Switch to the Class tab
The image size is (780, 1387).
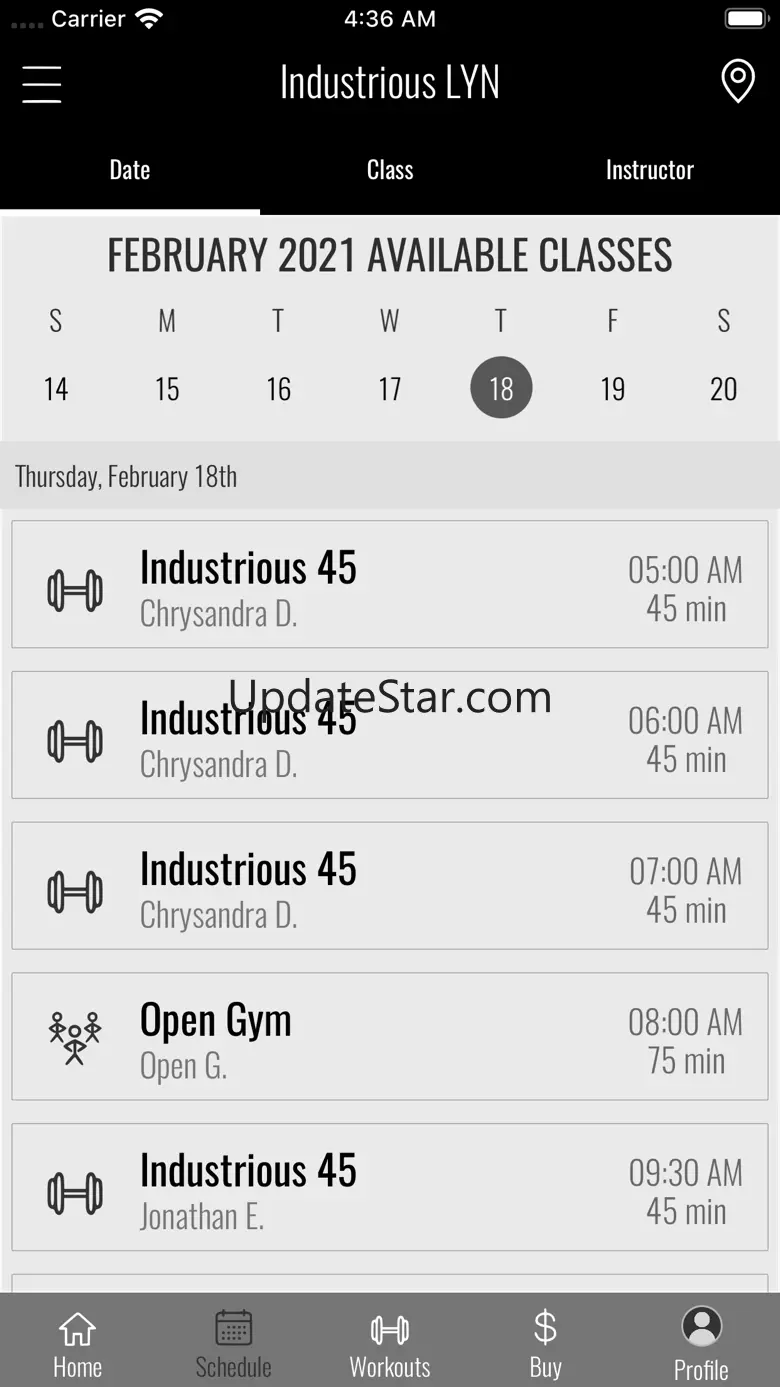(390, 170)
